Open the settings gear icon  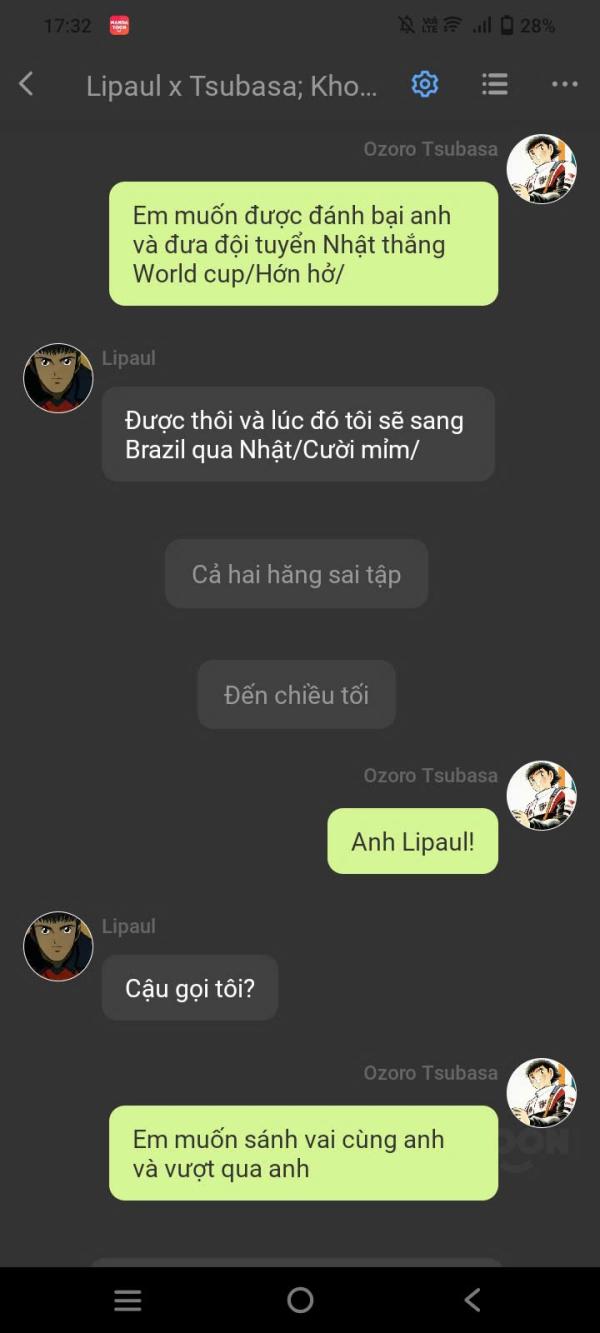click(x=425, y=85)
